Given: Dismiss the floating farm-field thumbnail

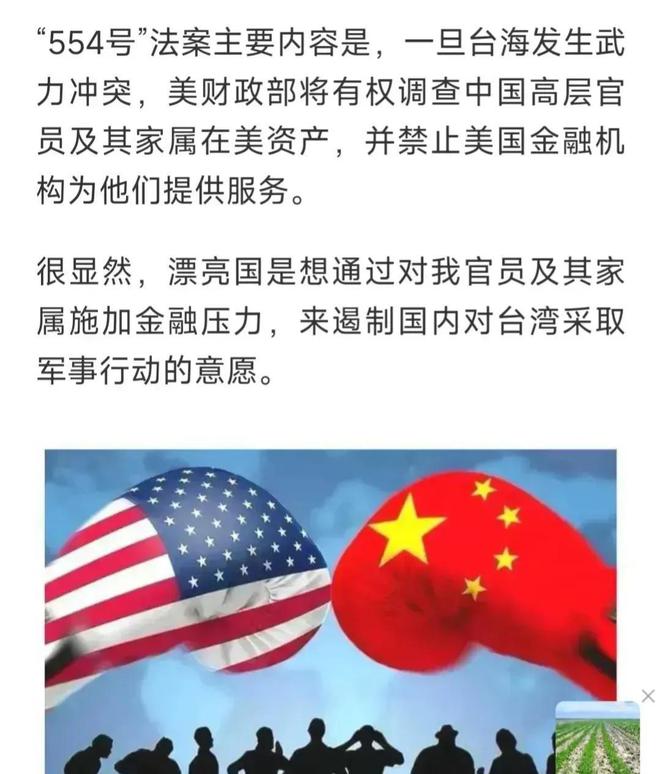Looking at the screenshot, I should pyautogui.click(x=648, y=696).
